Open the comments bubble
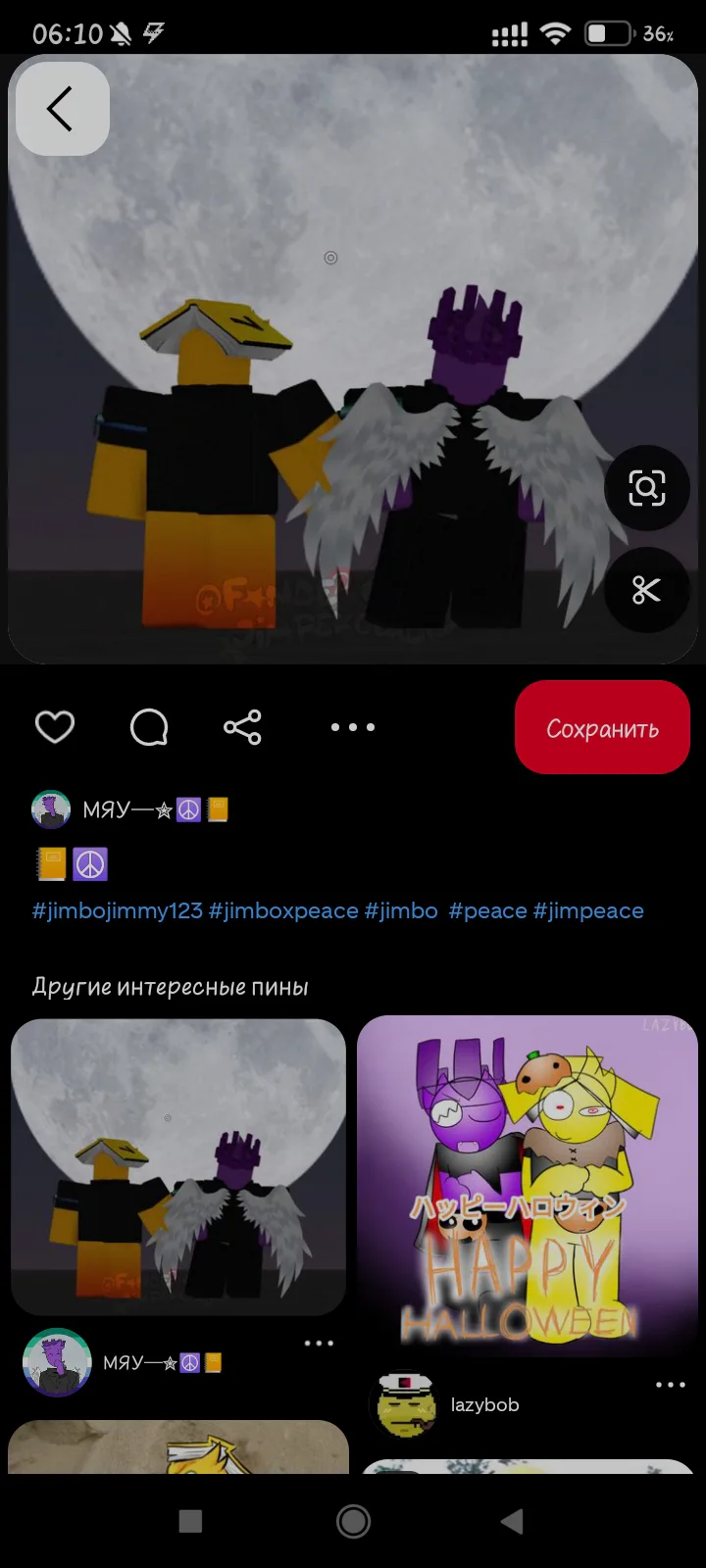Viewport: 706px width, 1568px height. pyautogui.click(x=149, y=727)
